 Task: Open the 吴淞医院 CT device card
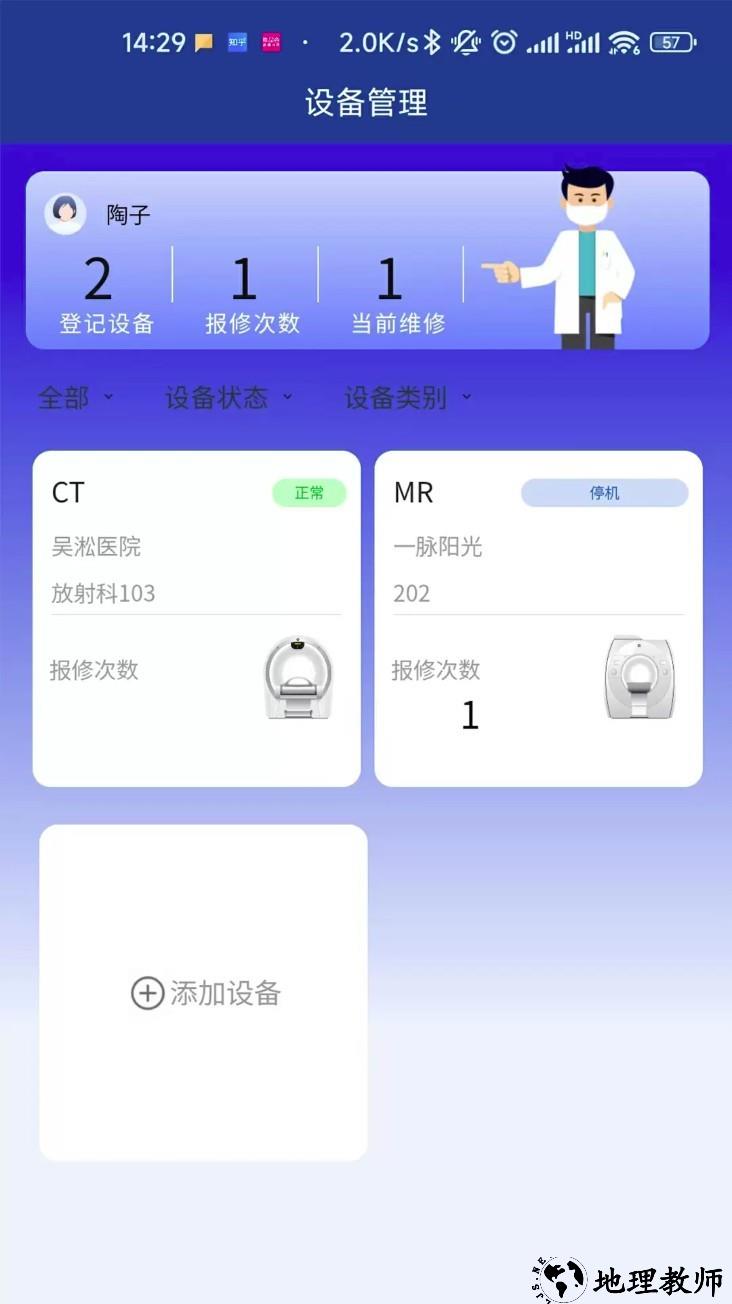[196, 617]
